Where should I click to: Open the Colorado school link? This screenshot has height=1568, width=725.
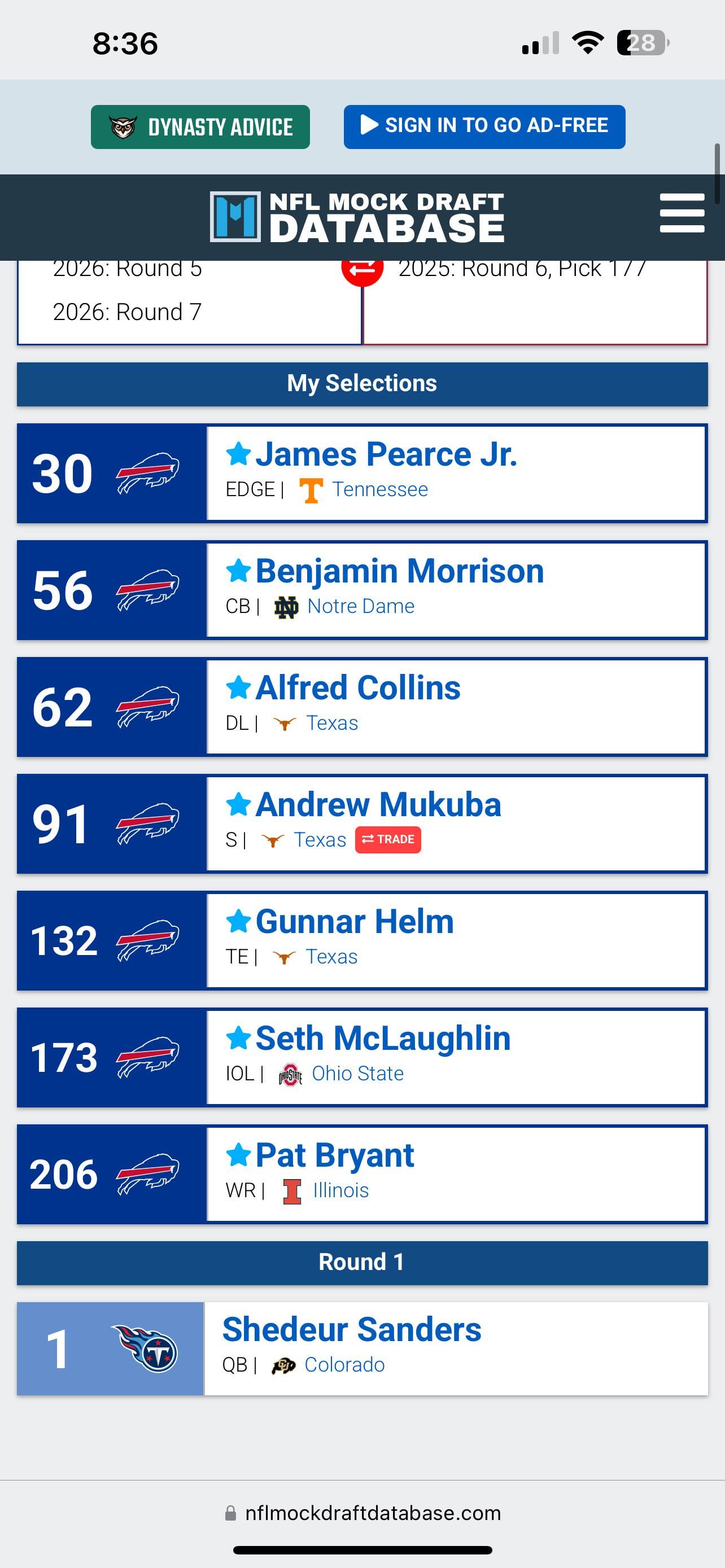point(344,1365)
